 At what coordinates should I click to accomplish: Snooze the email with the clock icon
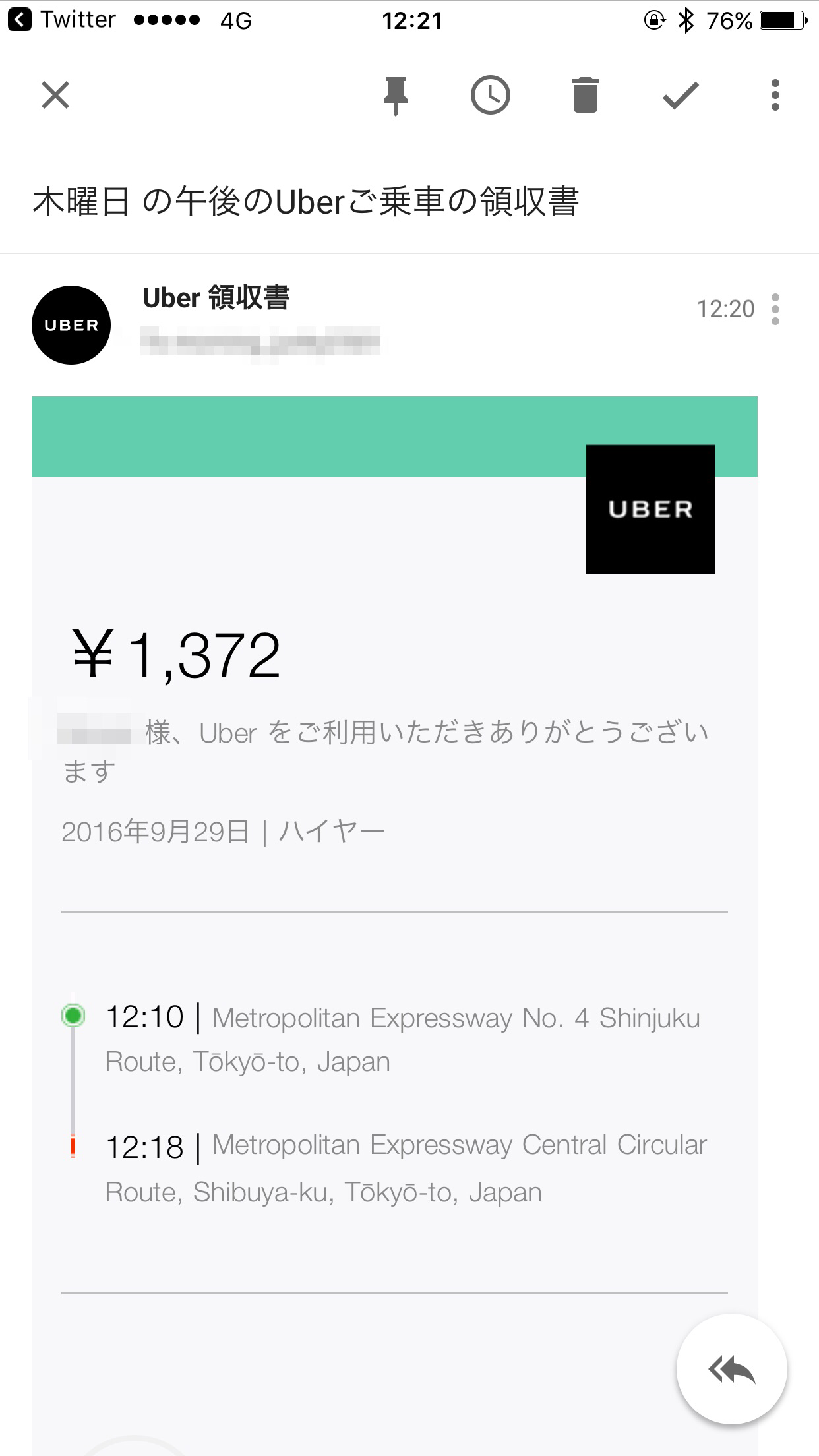490,95
